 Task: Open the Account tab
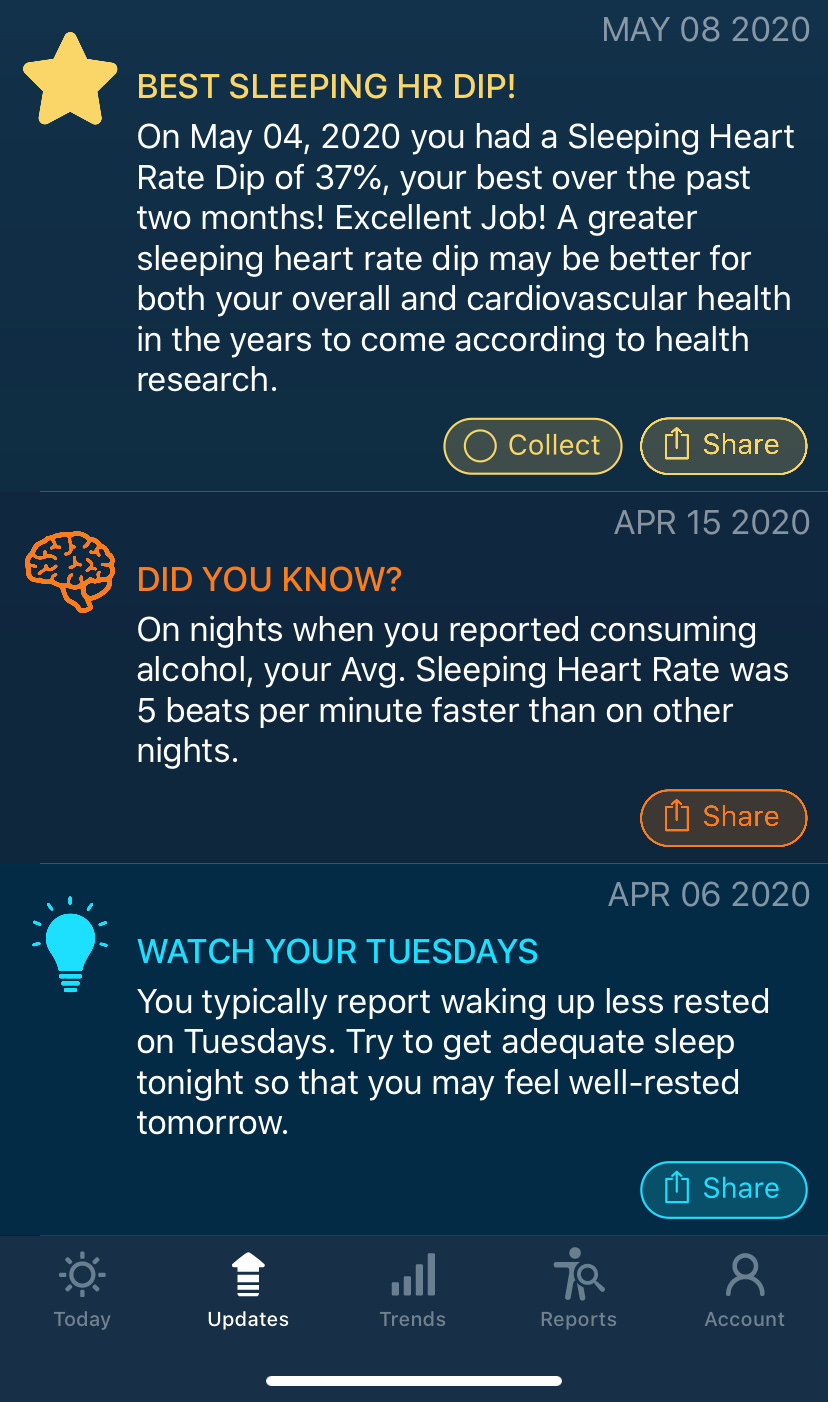point(745,1288)
